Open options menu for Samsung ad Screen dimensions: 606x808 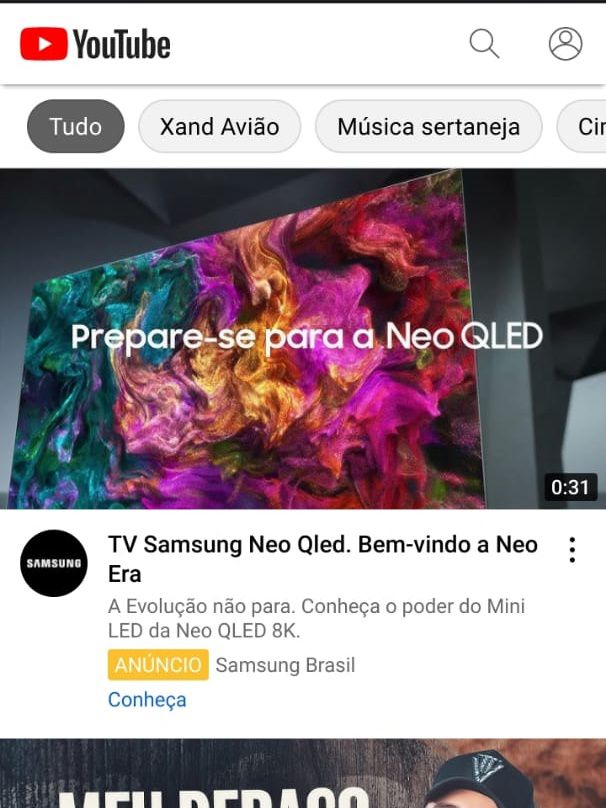click(x=572, y=550)
